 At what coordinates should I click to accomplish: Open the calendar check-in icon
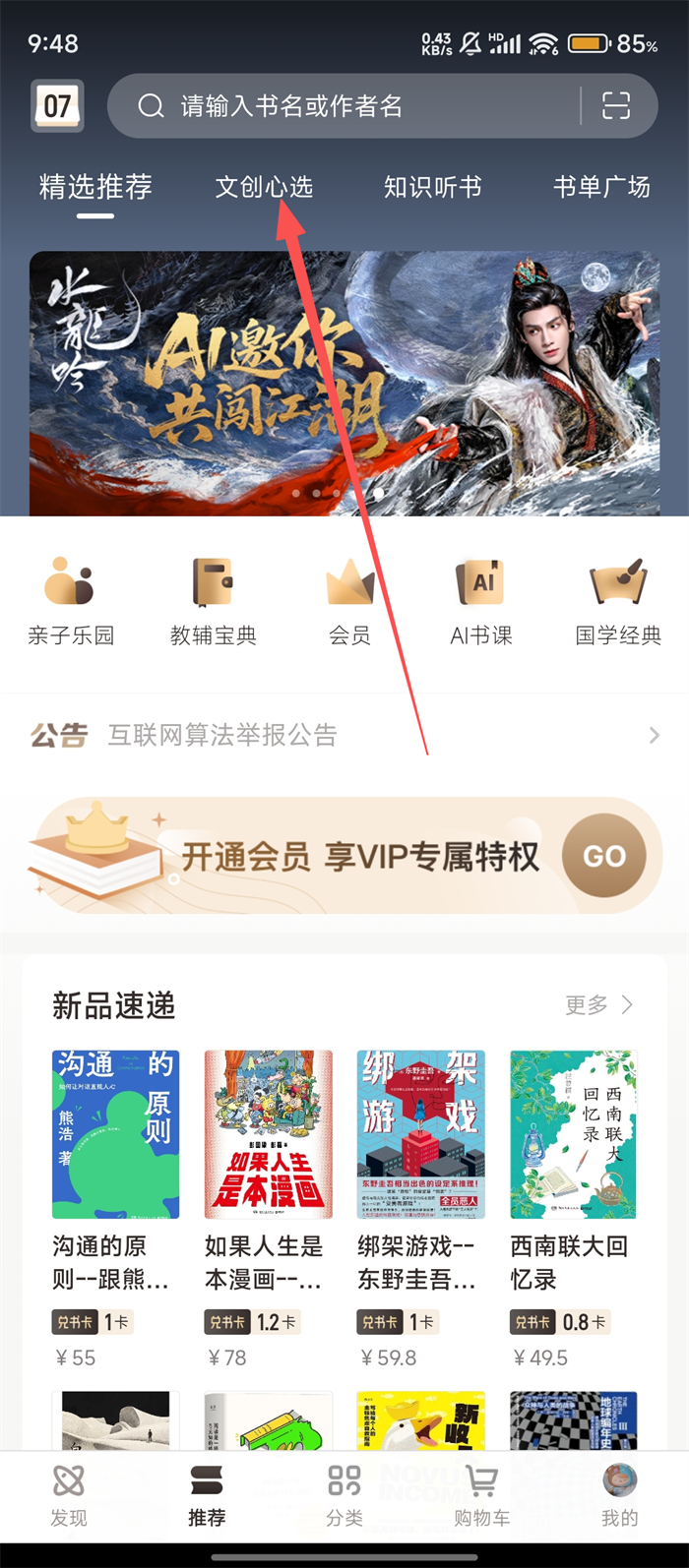point(57,105)
